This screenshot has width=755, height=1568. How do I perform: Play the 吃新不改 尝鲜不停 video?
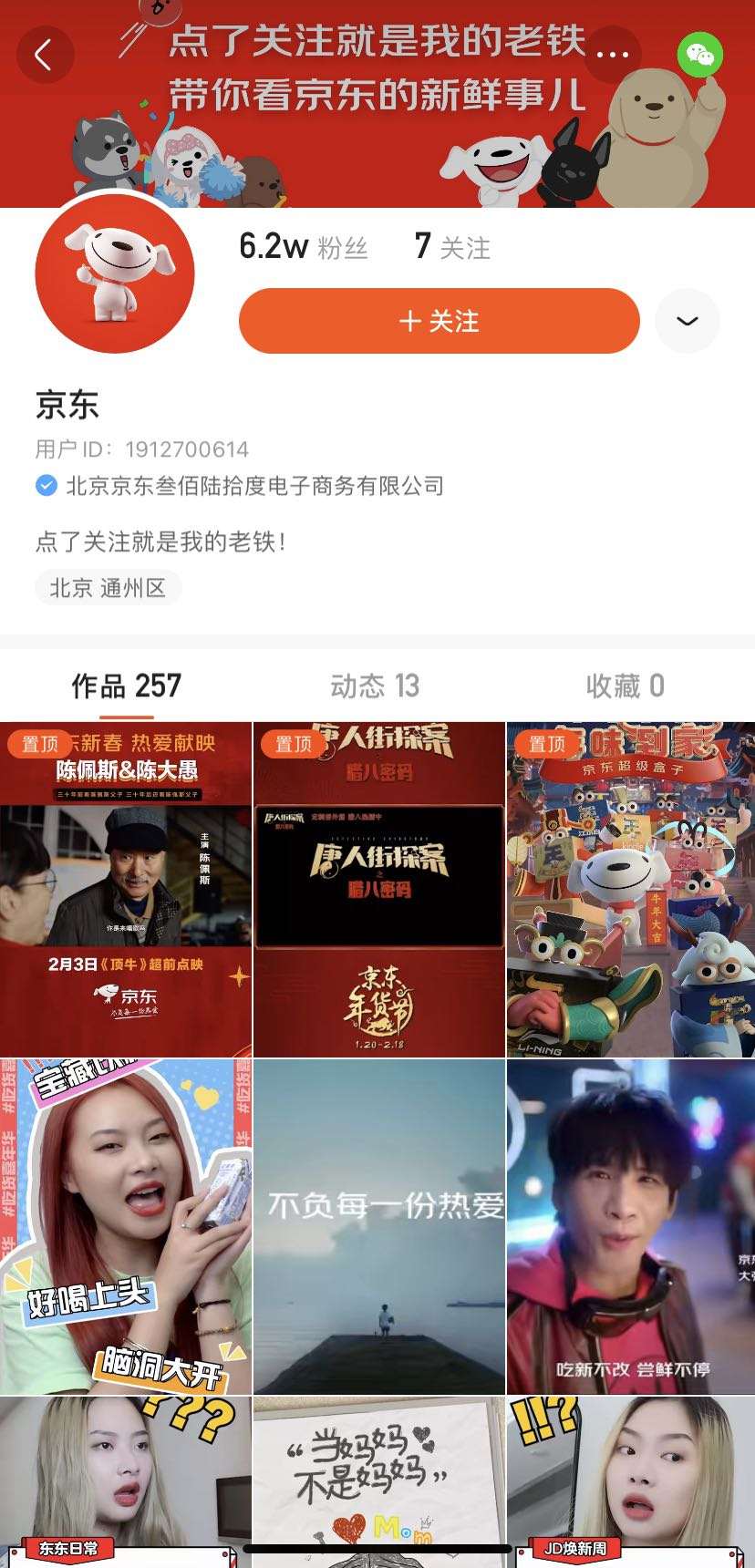click(631, 1227)
